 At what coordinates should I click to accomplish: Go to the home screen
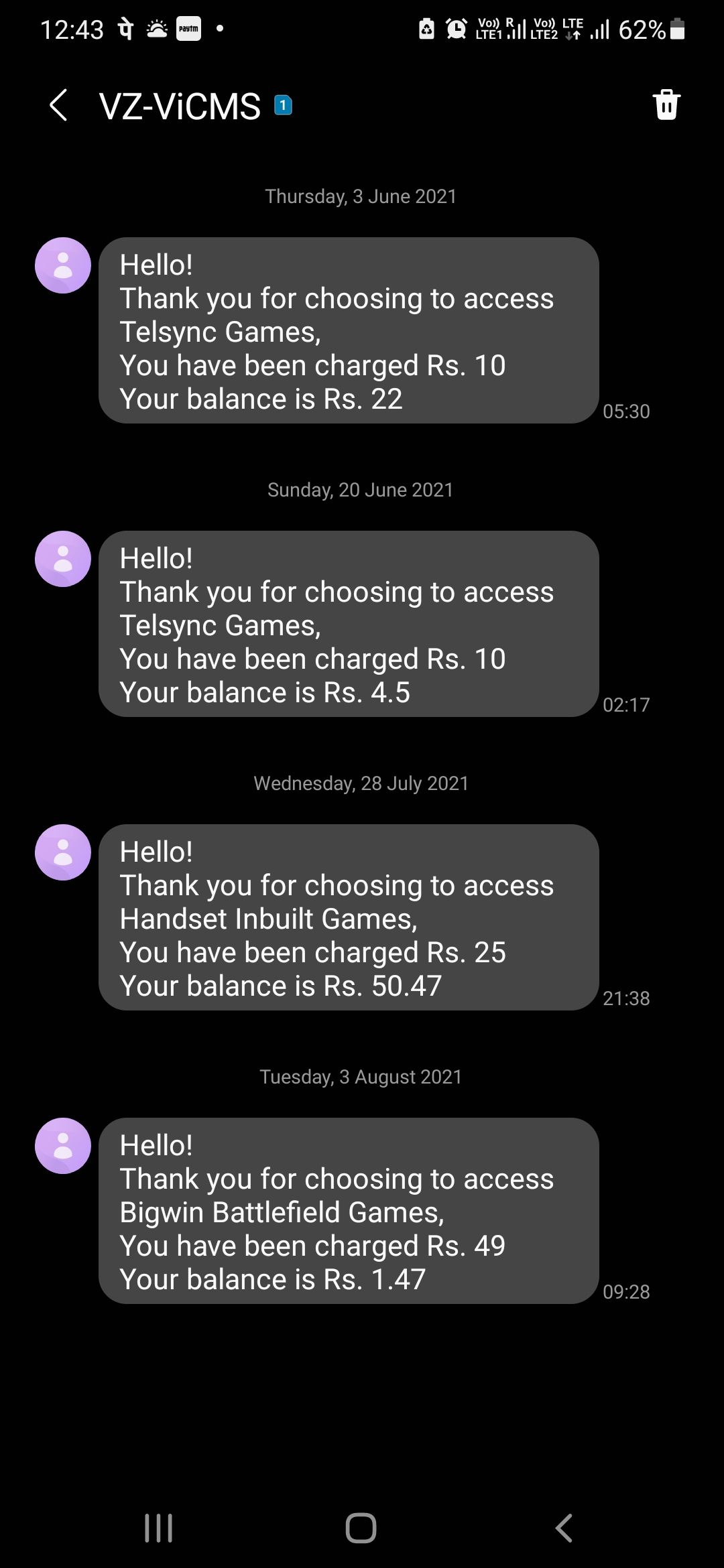pos(361,1528)
